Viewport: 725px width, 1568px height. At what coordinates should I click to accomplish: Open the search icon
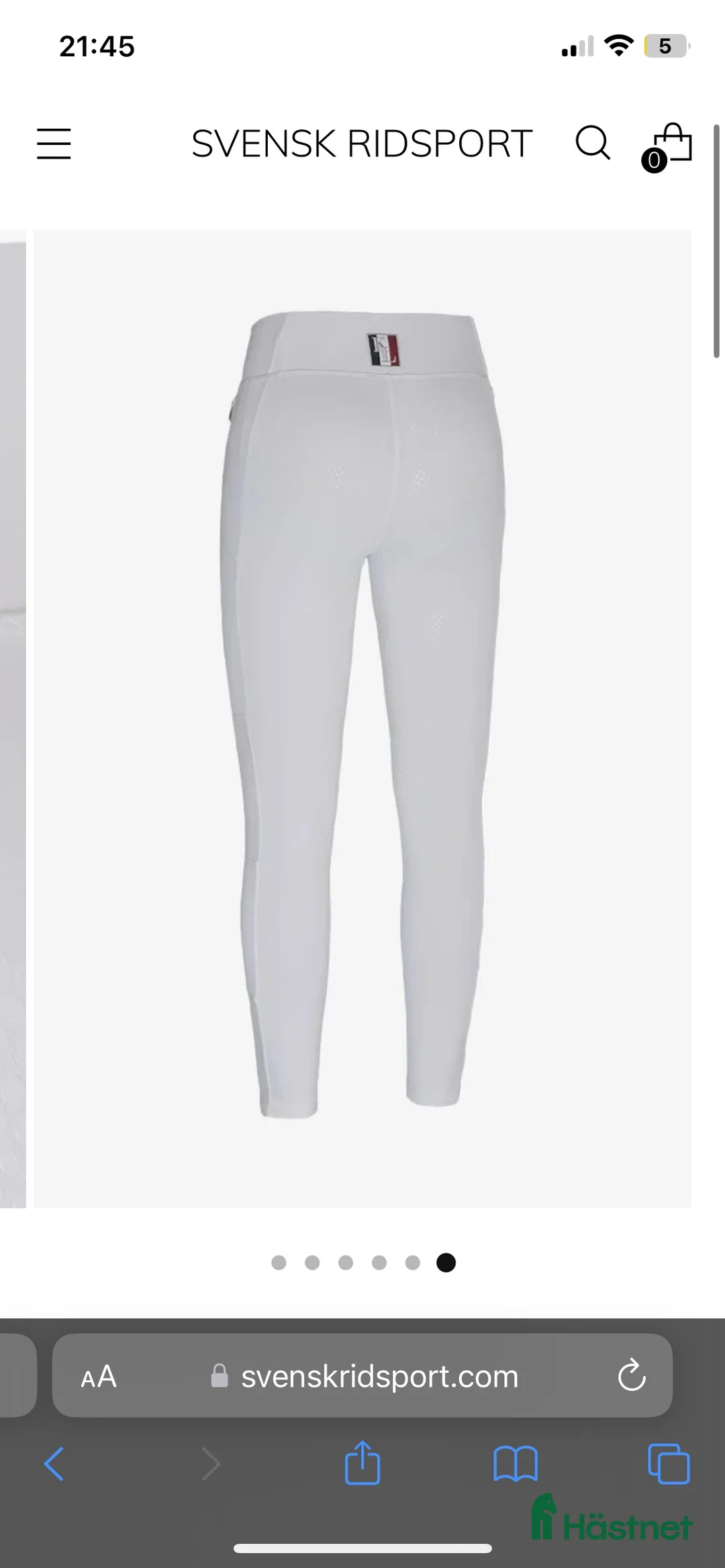coord(593,142)
